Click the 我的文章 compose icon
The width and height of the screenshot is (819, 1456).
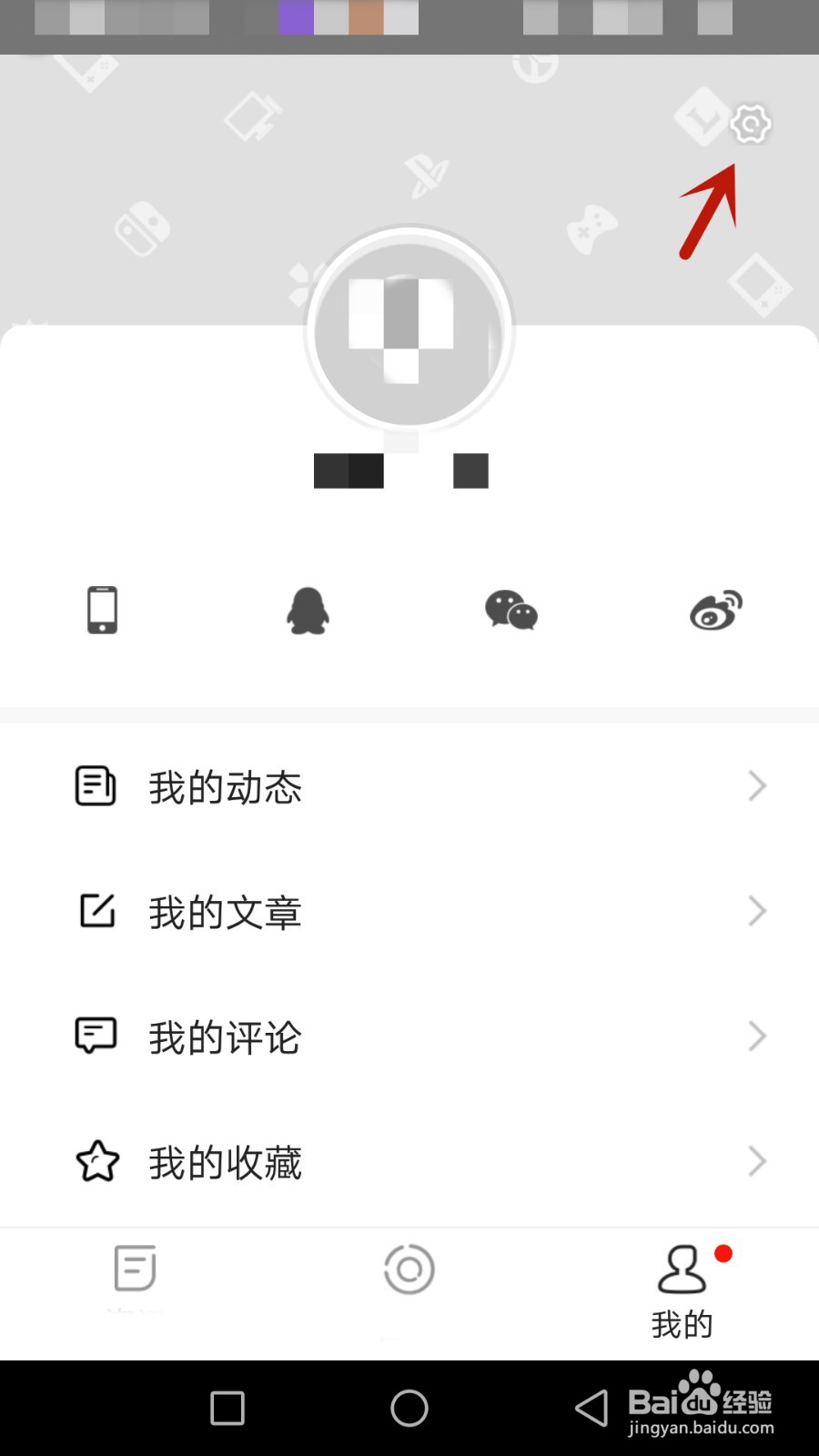96,910
